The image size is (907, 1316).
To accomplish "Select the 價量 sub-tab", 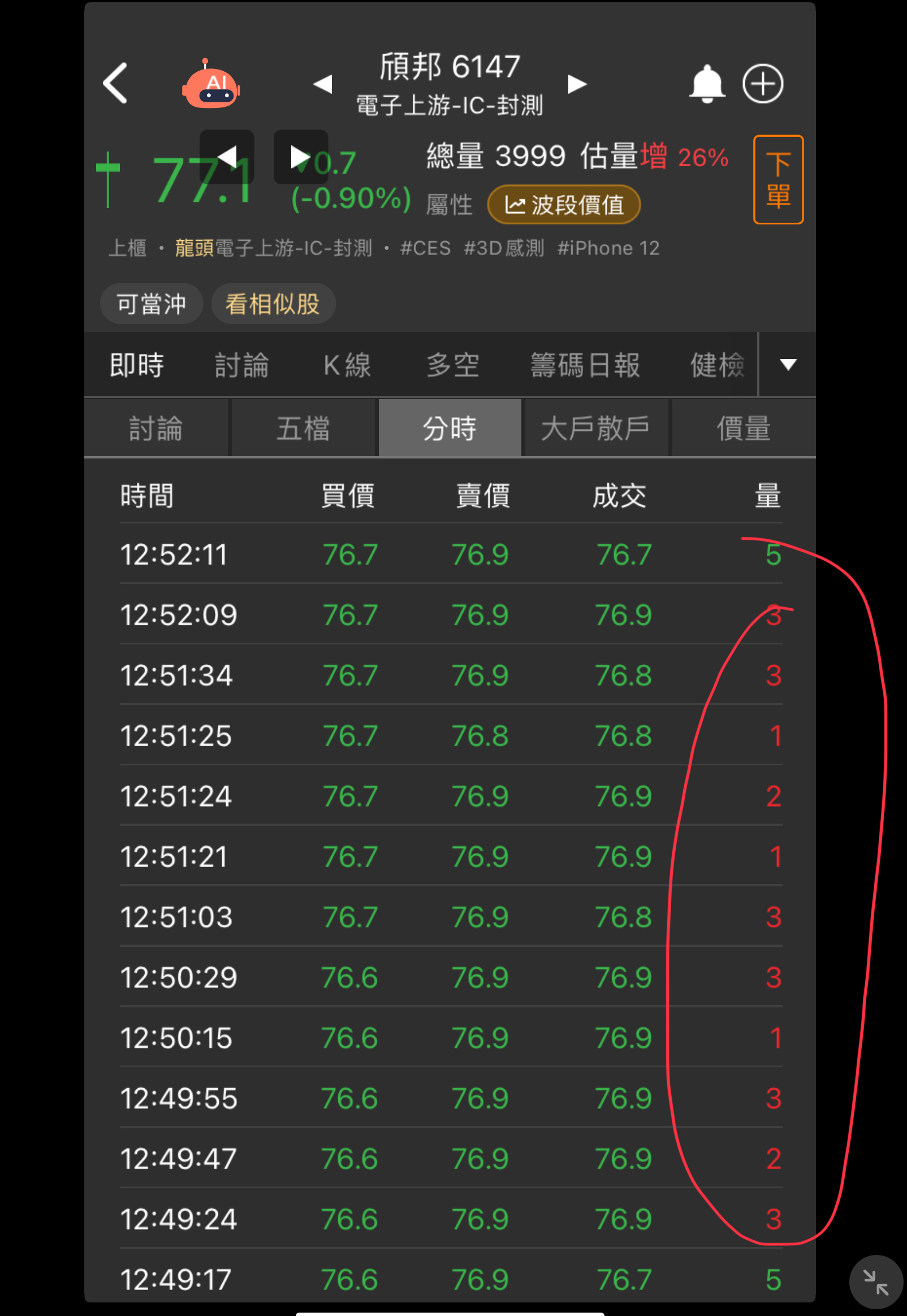I will tap(744, 428).
